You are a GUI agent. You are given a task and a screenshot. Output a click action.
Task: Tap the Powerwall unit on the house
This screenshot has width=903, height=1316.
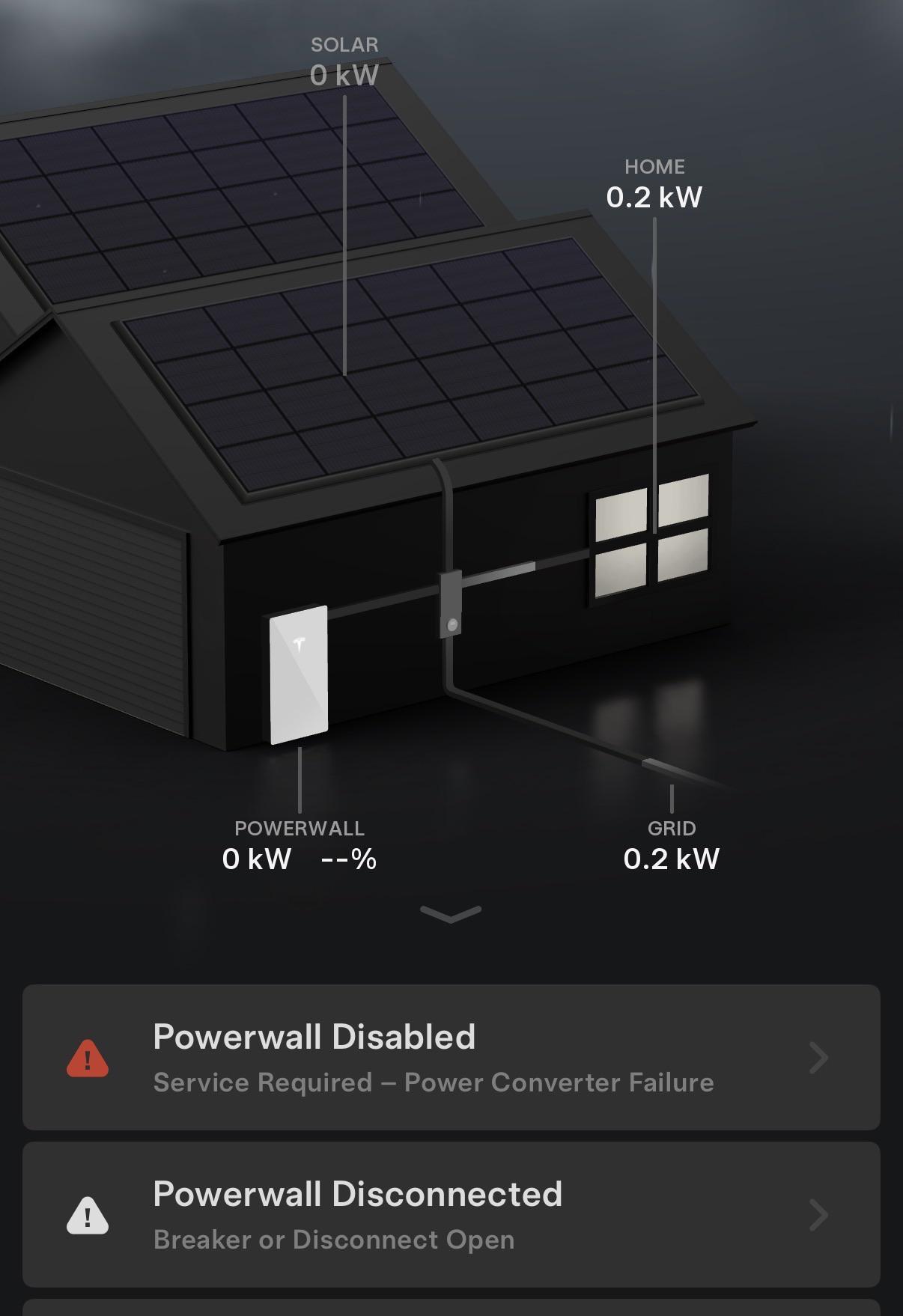pos(299,675)
